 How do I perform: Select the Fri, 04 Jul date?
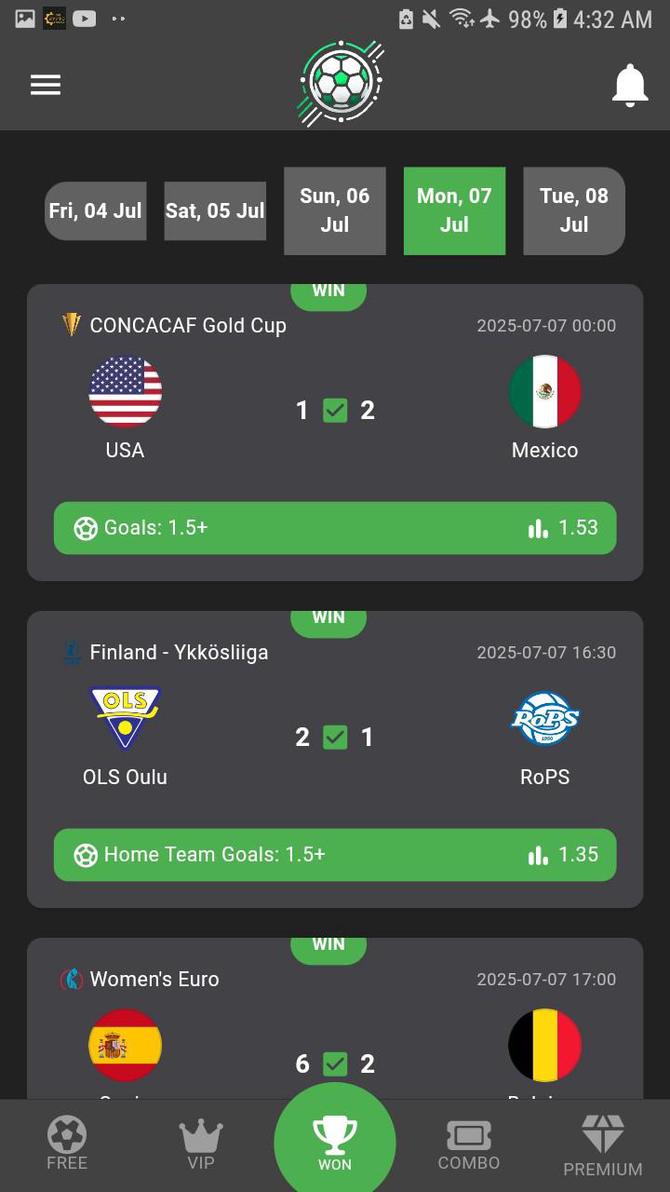(x=95, y=211)
